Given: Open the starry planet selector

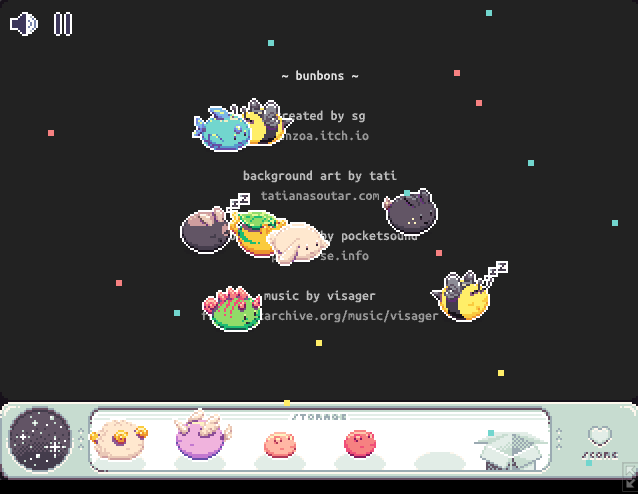Looking at the screenshot, I should 39,439.
